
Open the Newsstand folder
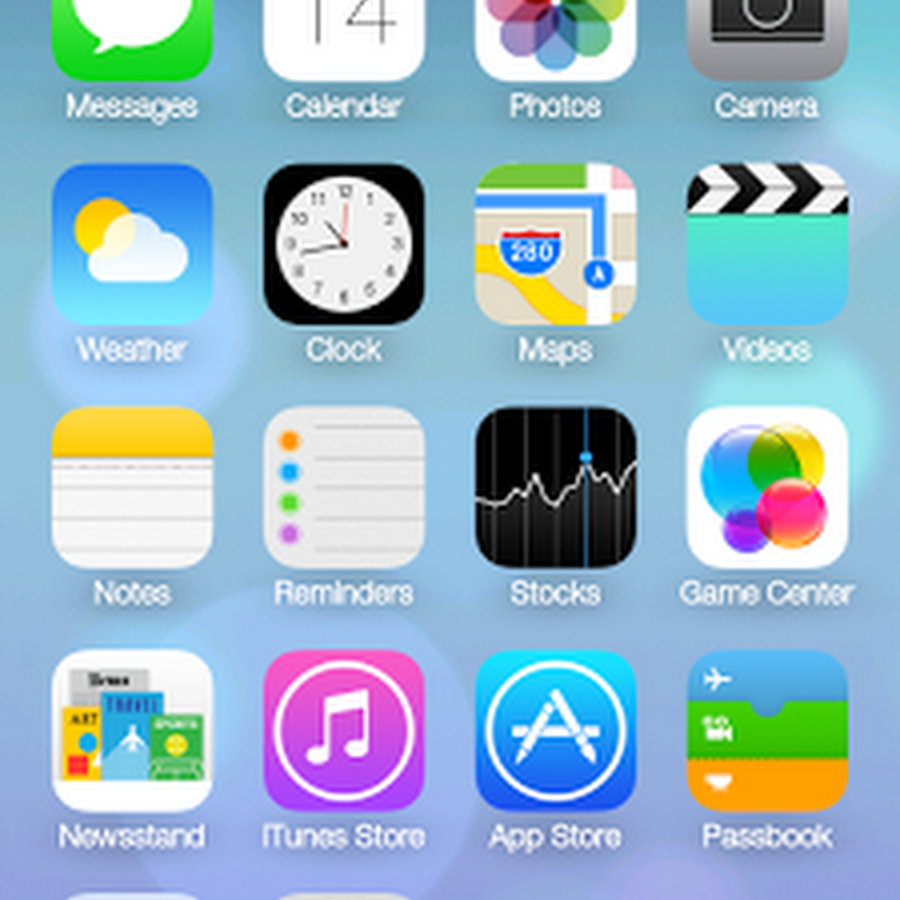[x=132, y=730]
